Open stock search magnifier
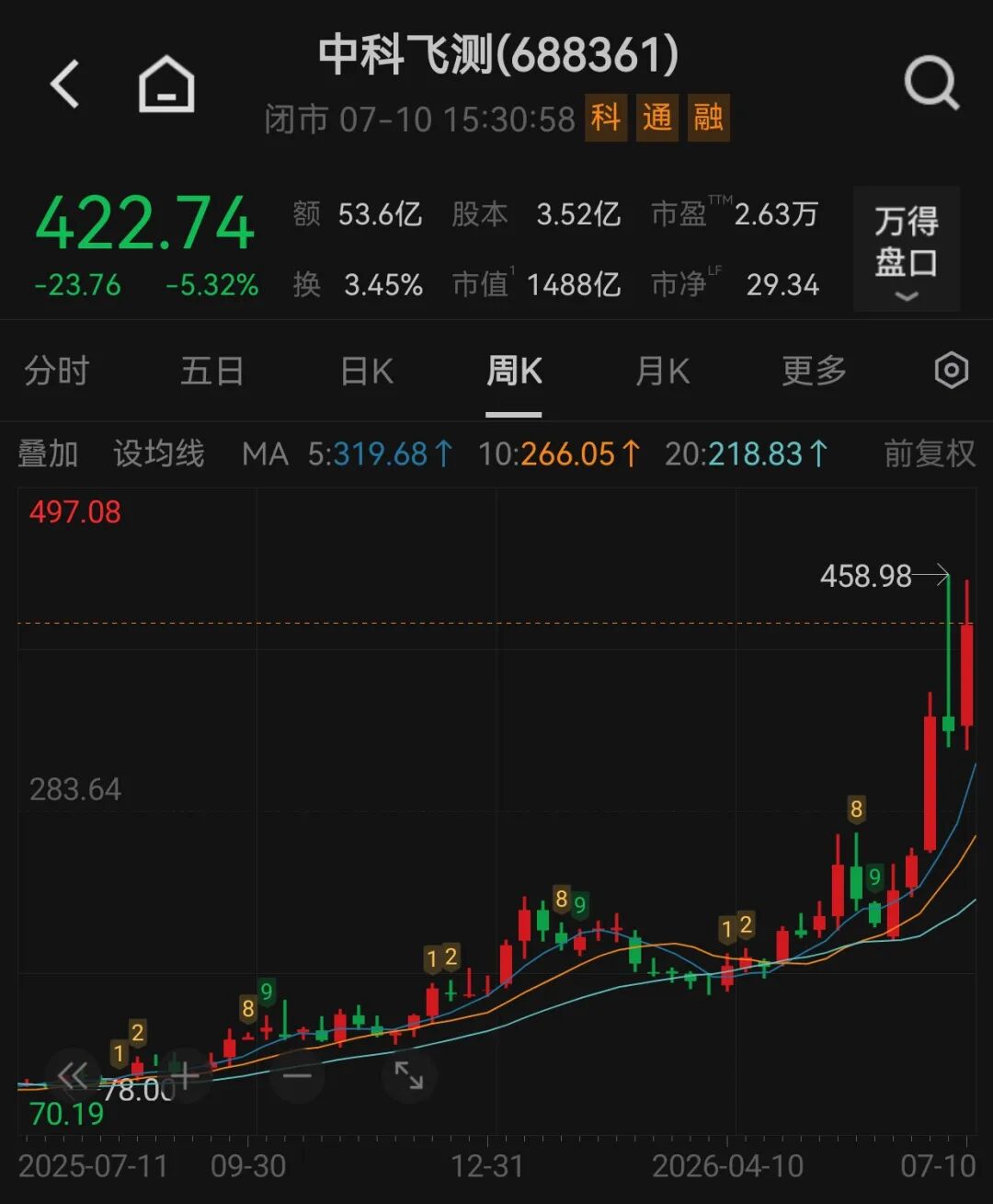This screenshot has width=993, height=1204. 931,84
